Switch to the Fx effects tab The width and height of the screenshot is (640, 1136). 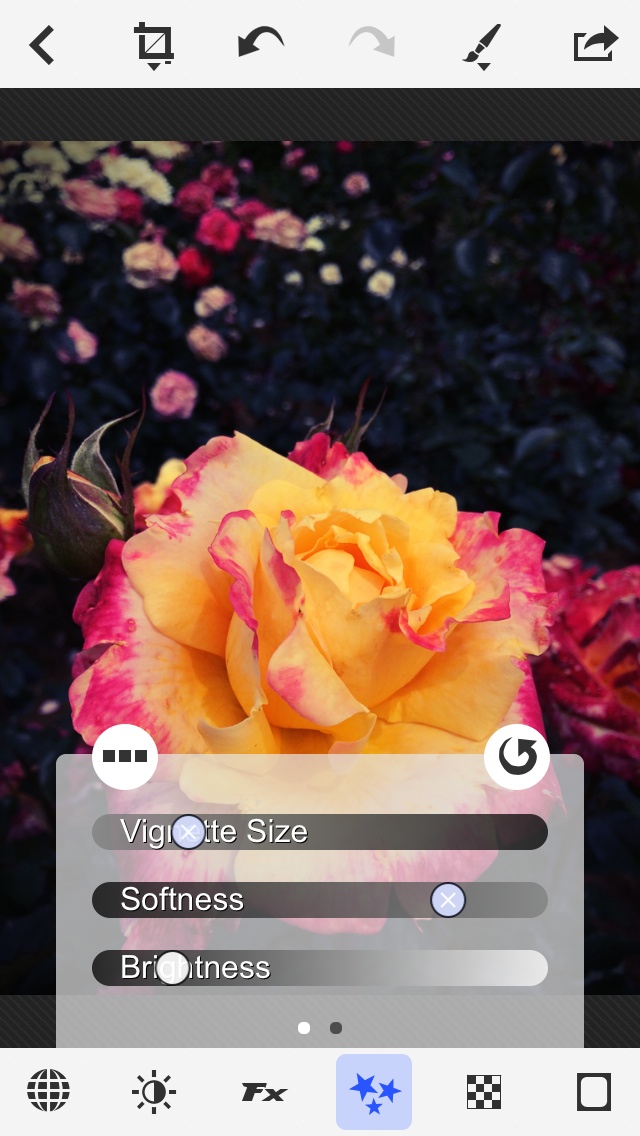[x=264, y=1092]
